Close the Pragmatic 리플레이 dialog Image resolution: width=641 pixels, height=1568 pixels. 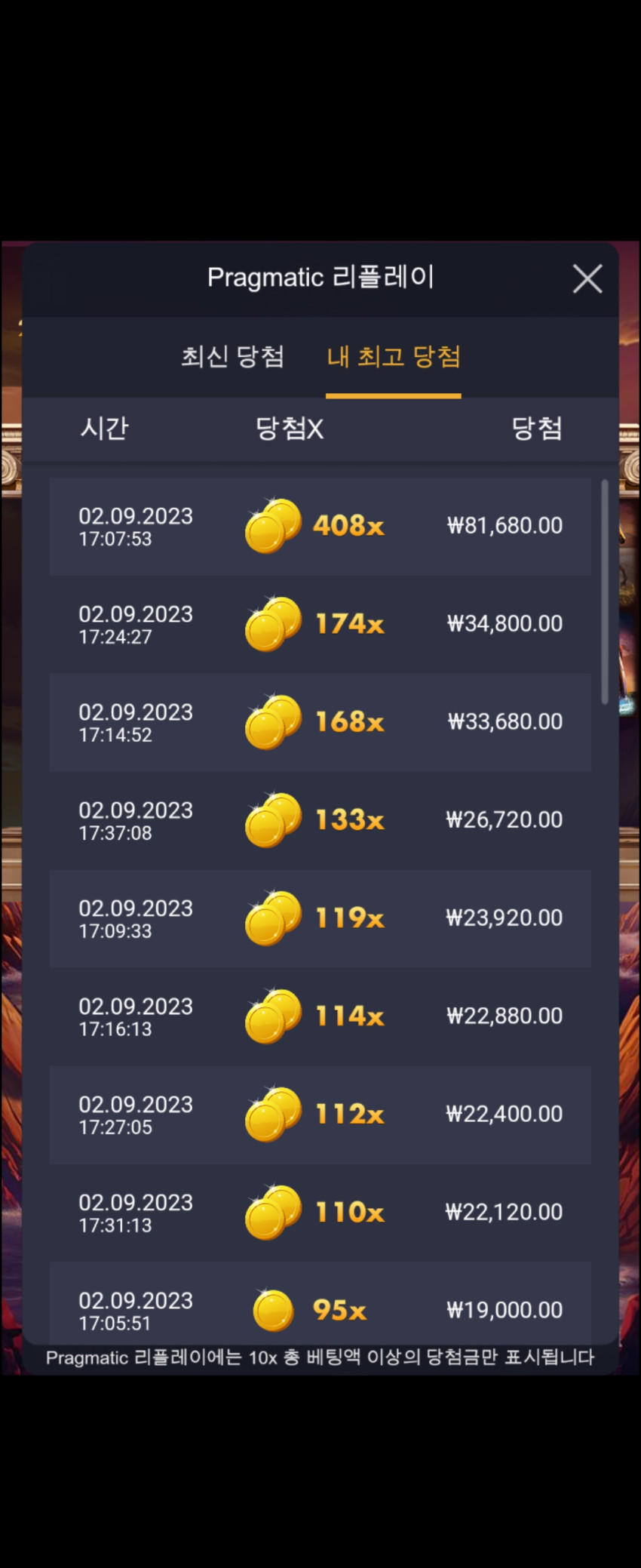pos(587,278)
